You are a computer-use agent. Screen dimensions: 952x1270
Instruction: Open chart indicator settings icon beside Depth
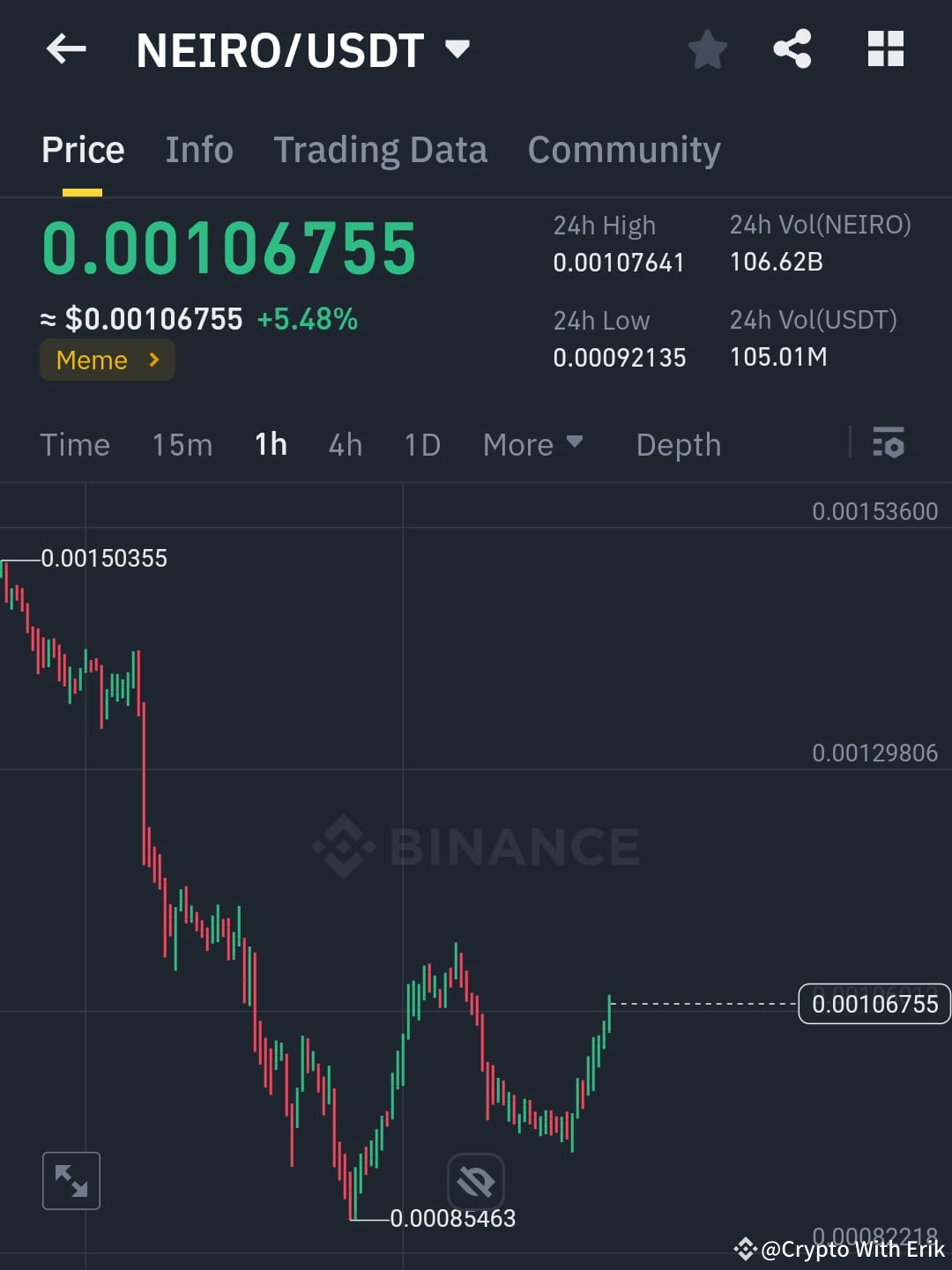(x=889, y=444)
